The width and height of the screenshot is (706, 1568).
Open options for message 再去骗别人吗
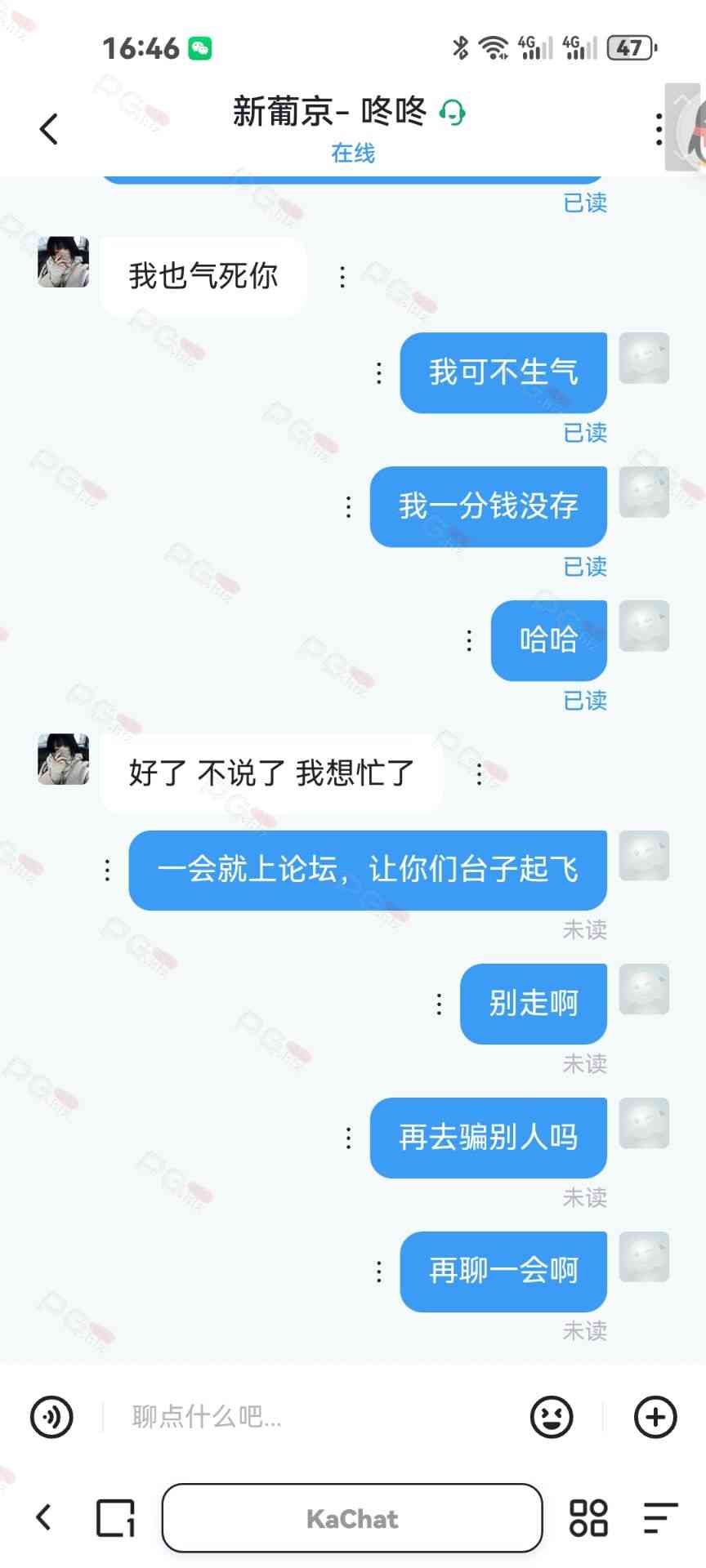pos(349,1138)
